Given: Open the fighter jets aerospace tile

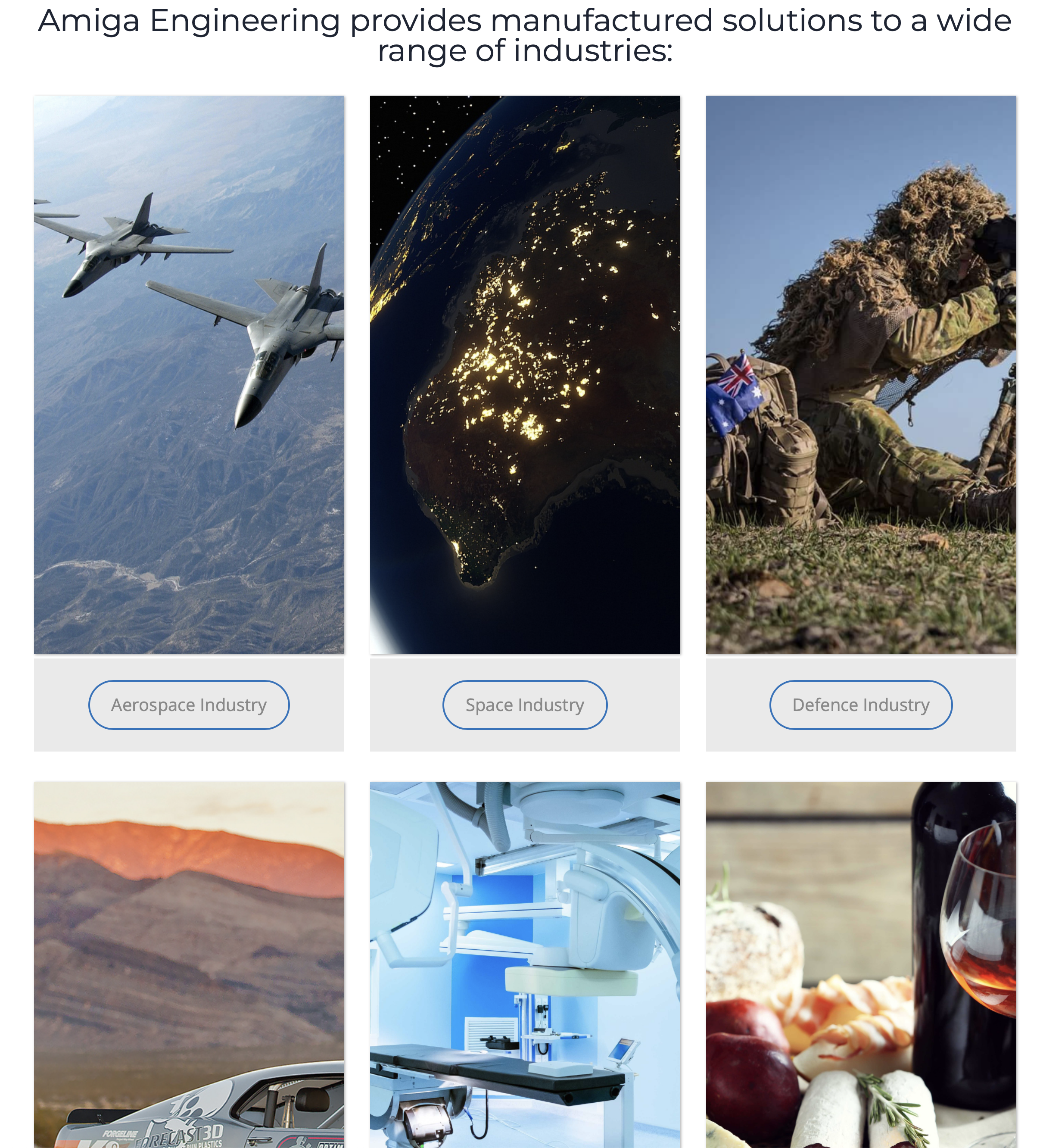Looking at the screenshot, I should click(x=188, y=374).
